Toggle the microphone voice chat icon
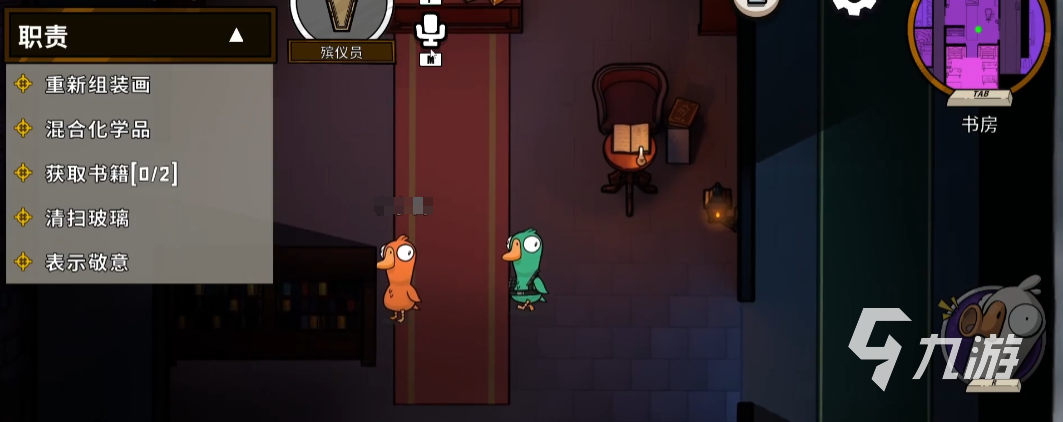The height and width of the screenshot is (422, 1063). click(430, 30)
